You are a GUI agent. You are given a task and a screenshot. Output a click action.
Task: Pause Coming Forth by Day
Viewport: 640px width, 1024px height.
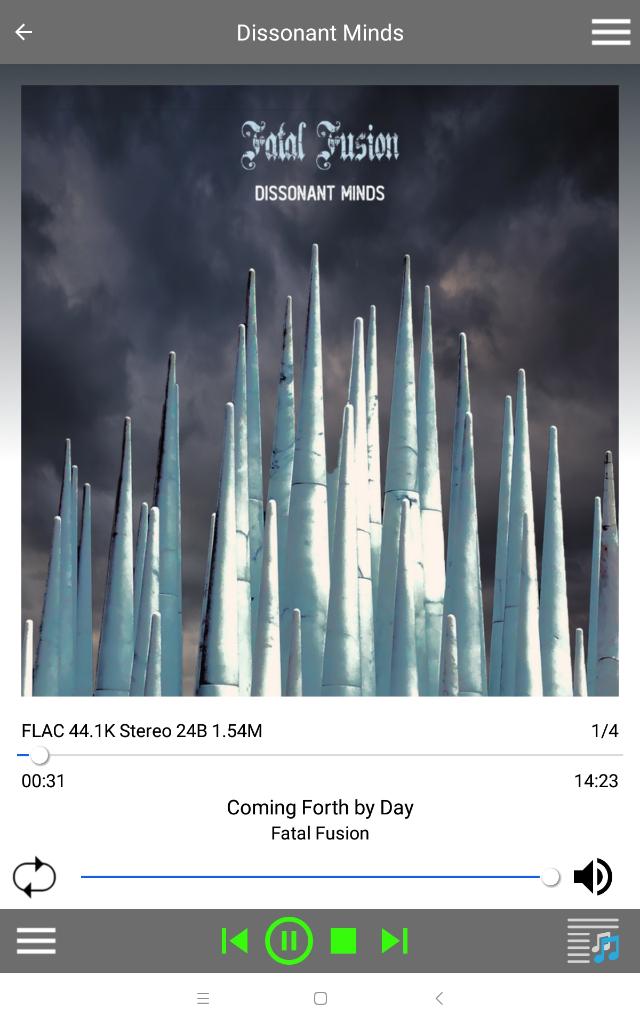coord(289,941)
